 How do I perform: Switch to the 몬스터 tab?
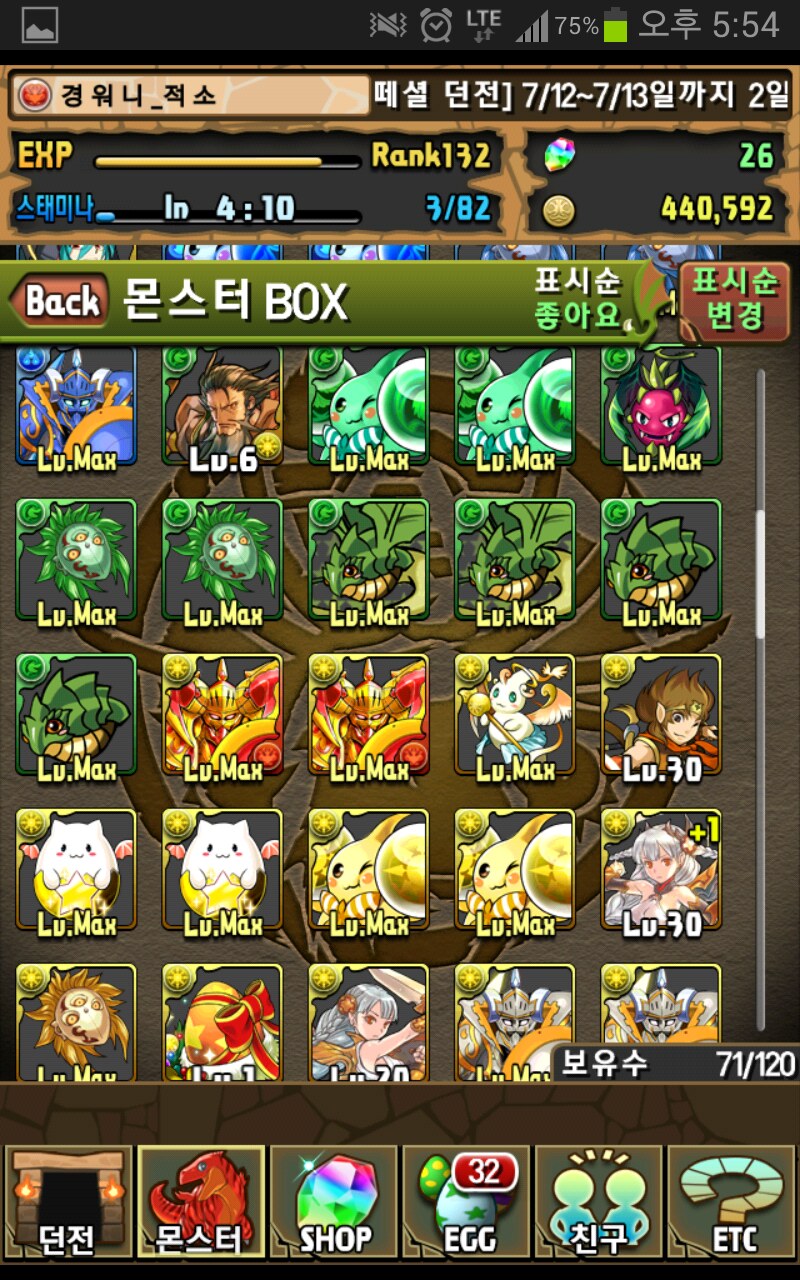[x=201, y=1202]
